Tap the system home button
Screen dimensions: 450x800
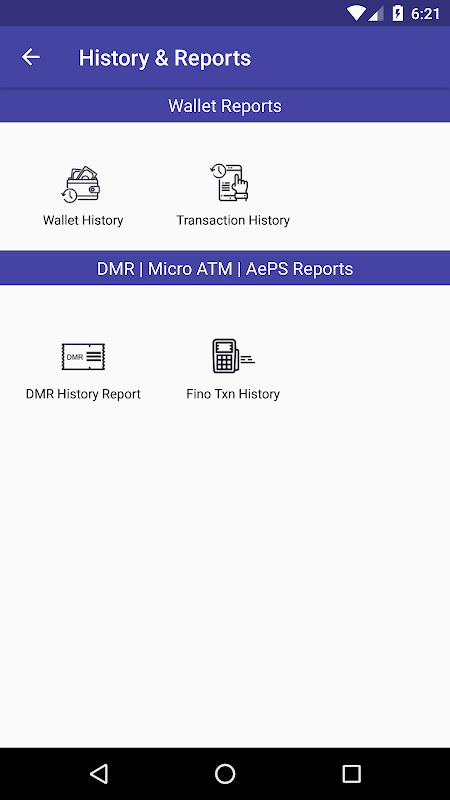click(x=225, y=773)
